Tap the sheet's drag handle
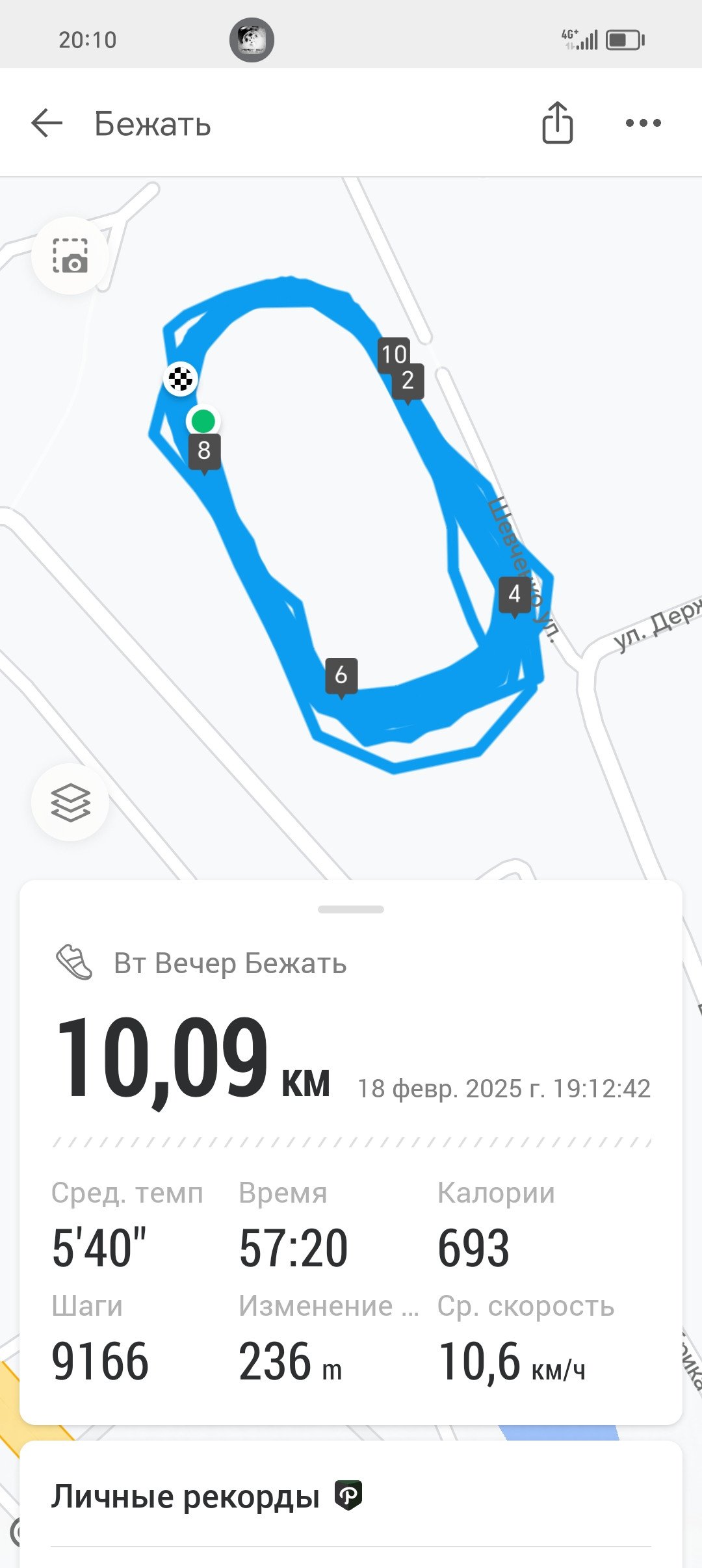The width and height of the screenshot is (702, 1568). pos(351,909)
